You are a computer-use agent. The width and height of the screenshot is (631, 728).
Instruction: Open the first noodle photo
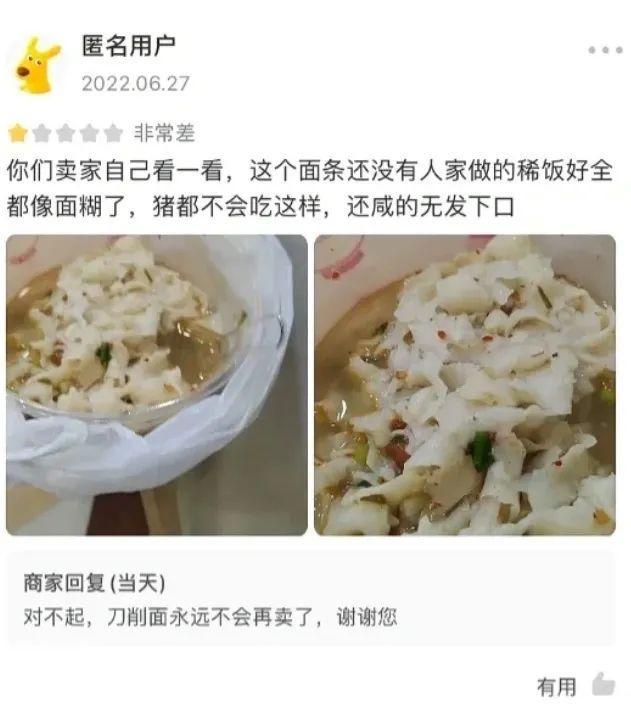[x=157, y=385]
